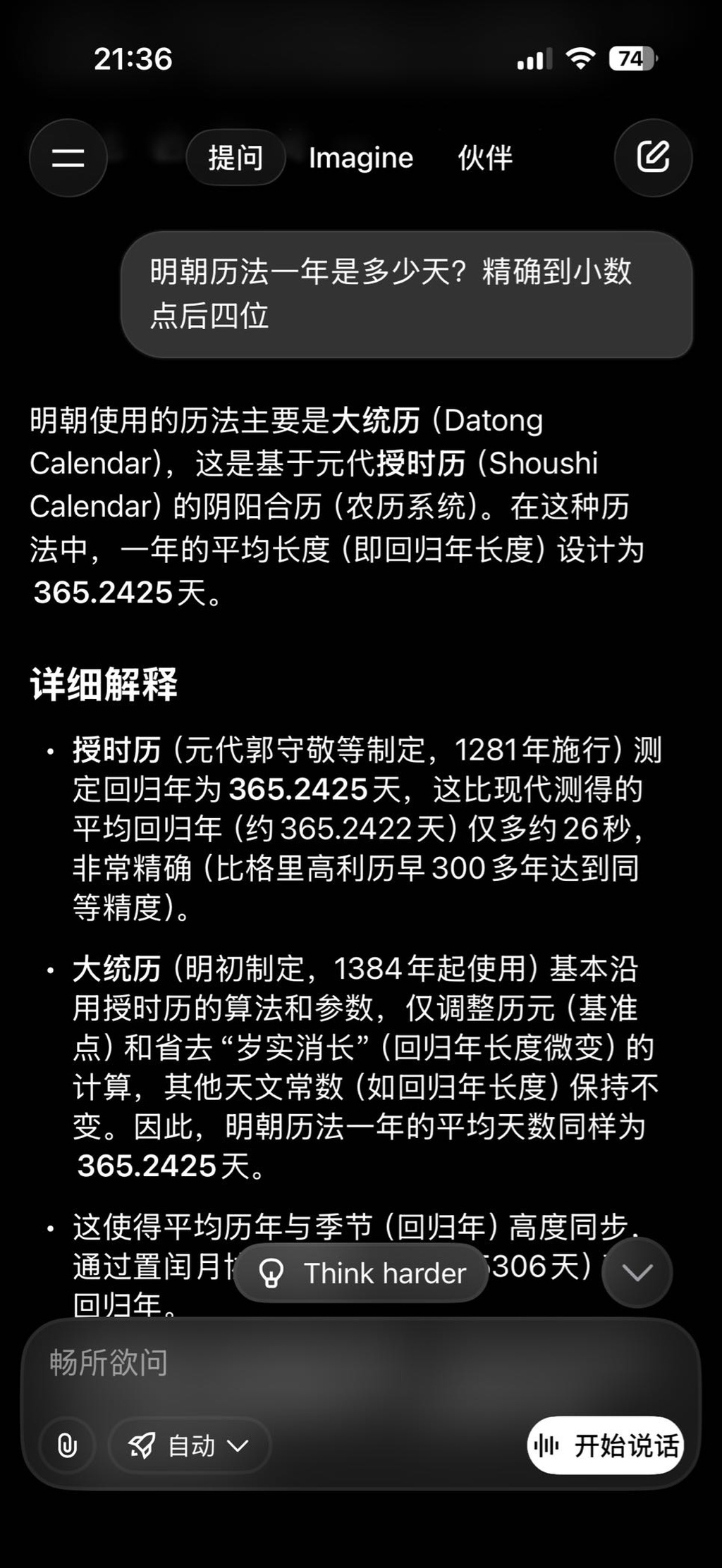
Task: Open the side menu drawer
Action: 68,158
